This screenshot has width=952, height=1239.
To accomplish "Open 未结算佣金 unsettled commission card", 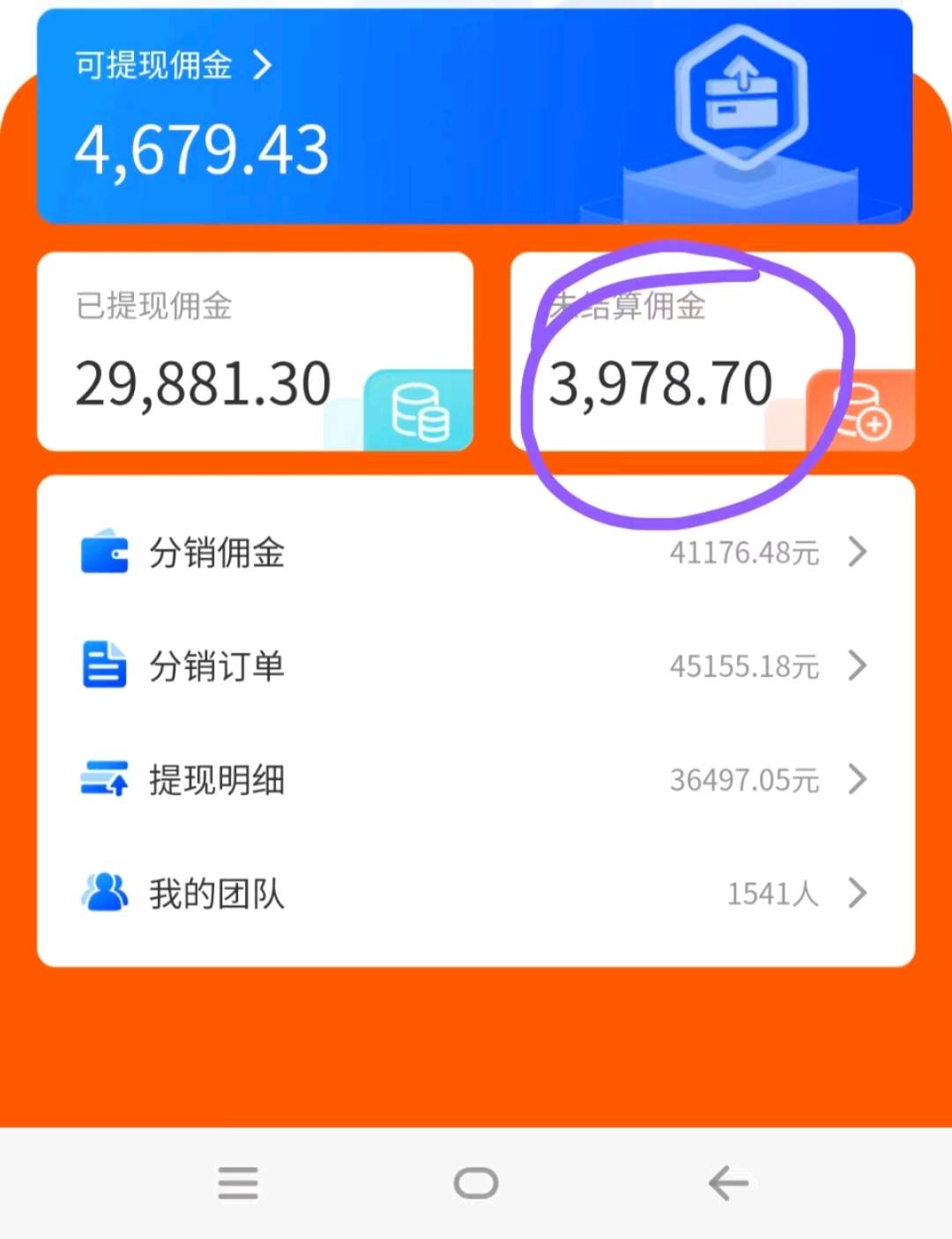I will 712,353.
